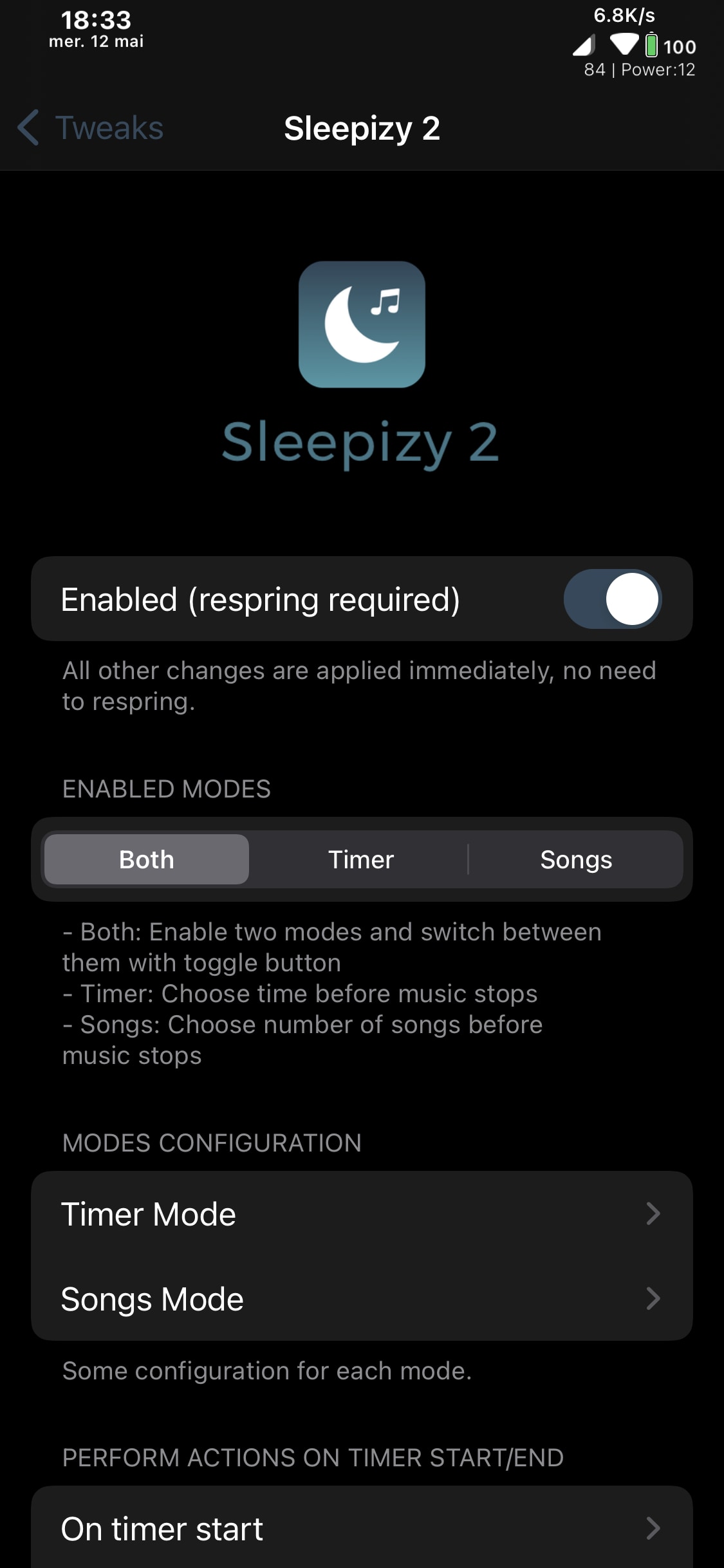Open On timer start actions
This screenshot has width=724, height=1568.
tap(362, 1528)
